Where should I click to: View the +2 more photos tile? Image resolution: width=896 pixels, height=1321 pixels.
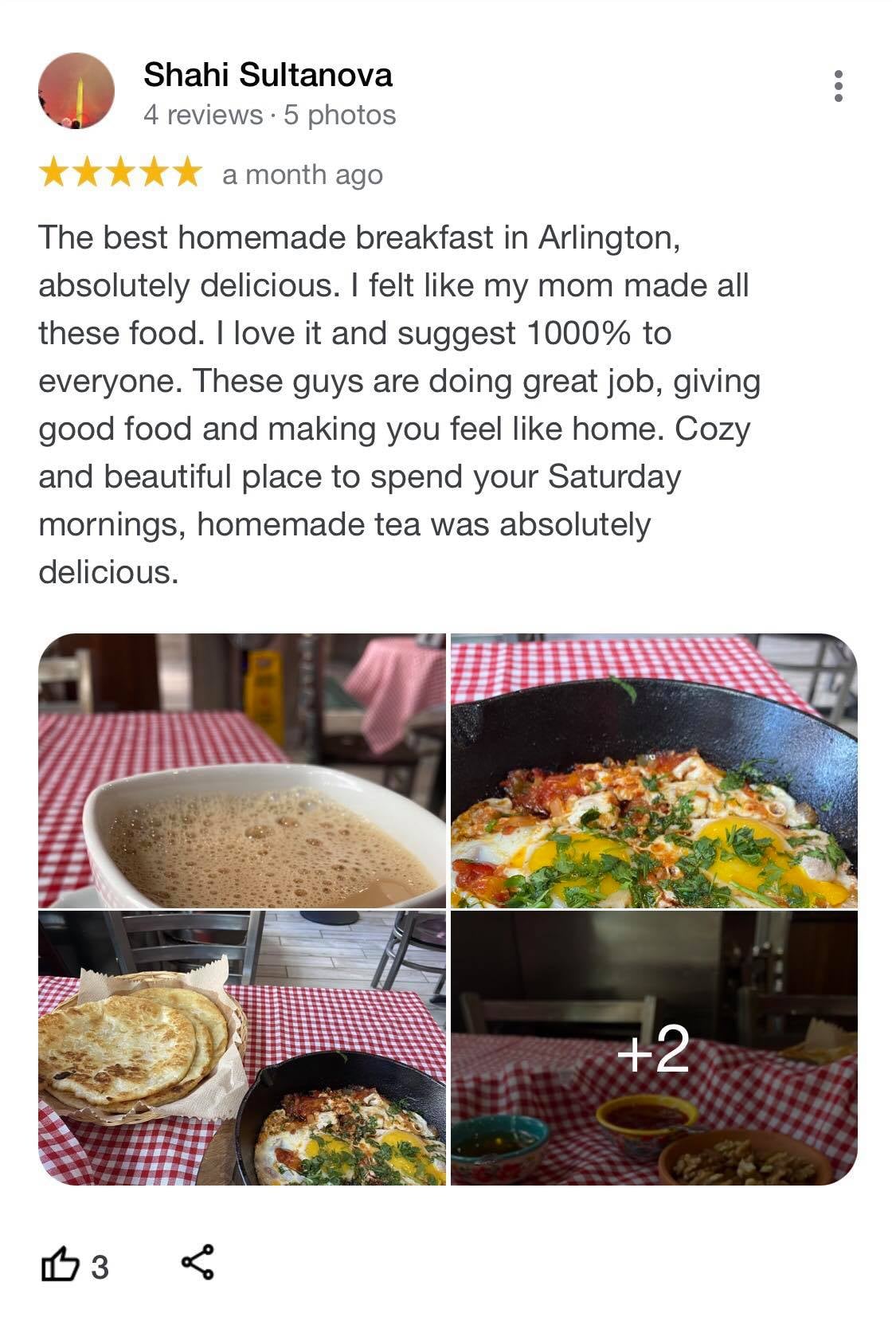click(654, 1048)
